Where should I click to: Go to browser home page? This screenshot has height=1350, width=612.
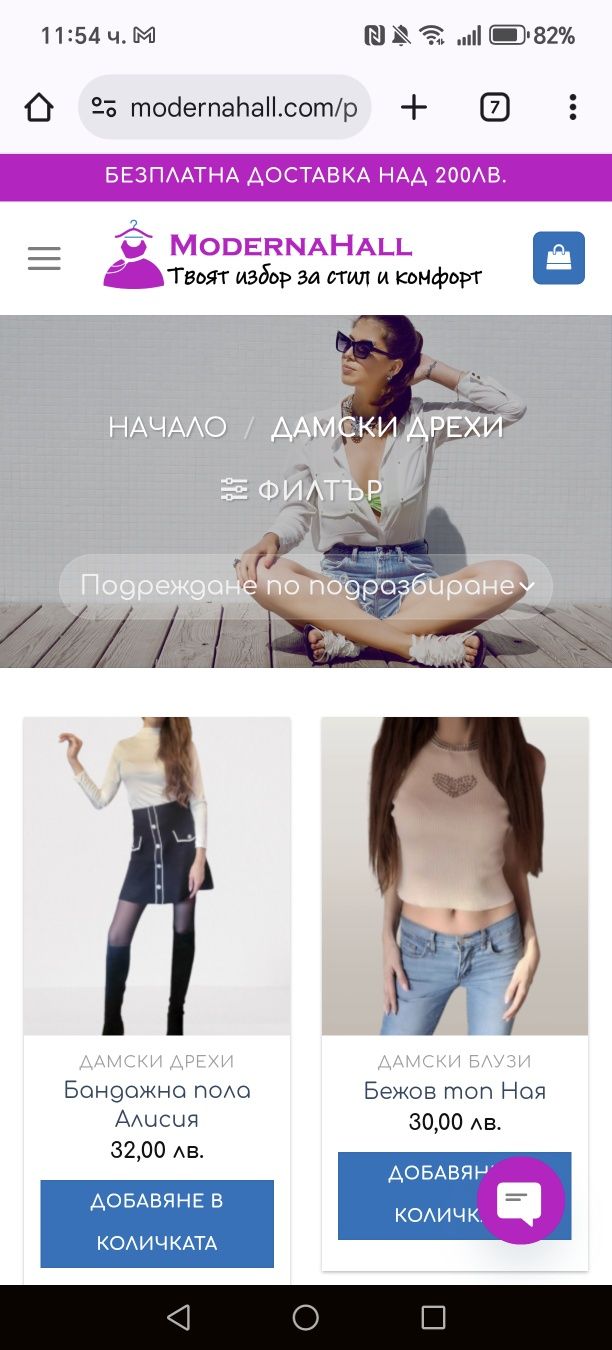click(39, 107)
